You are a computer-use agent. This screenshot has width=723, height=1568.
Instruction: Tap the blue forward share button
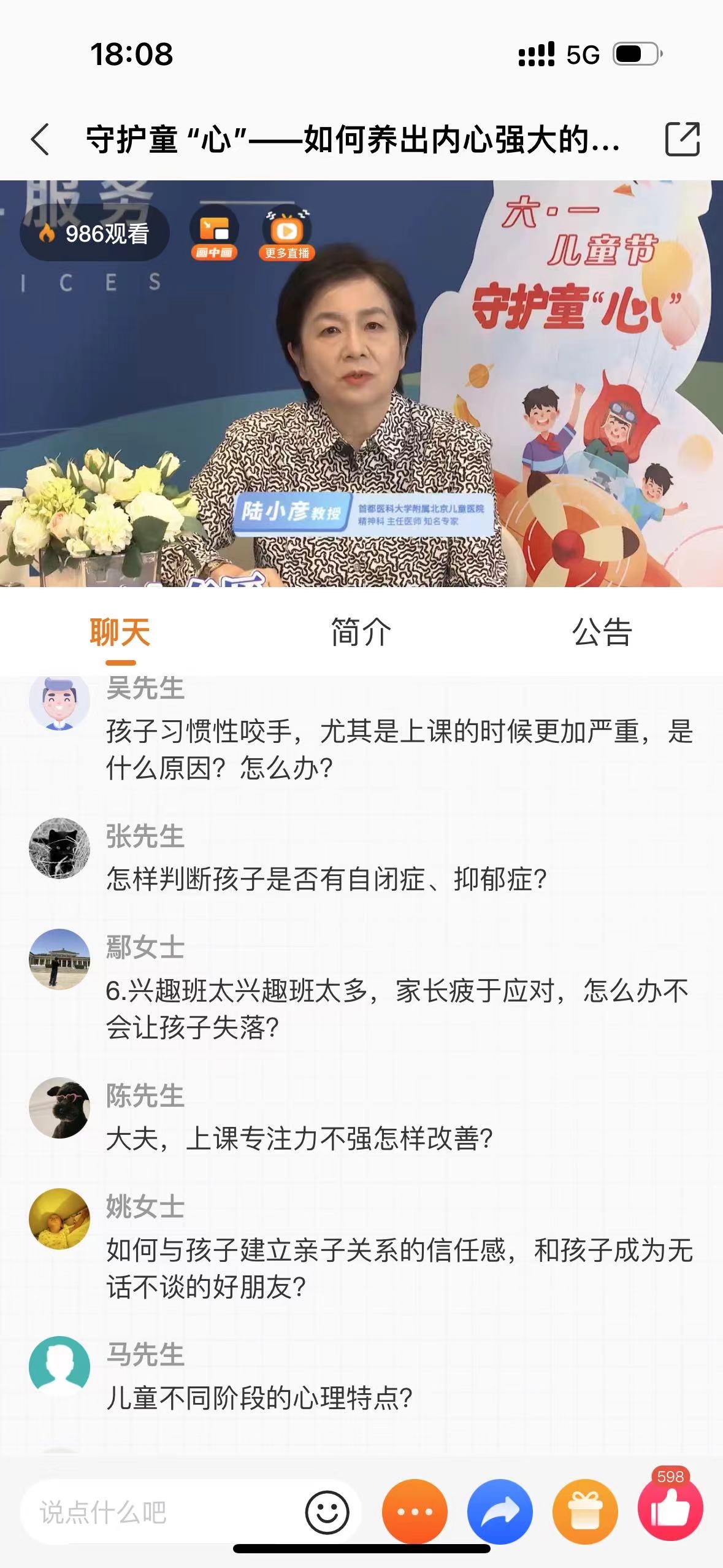point(500,1512)
